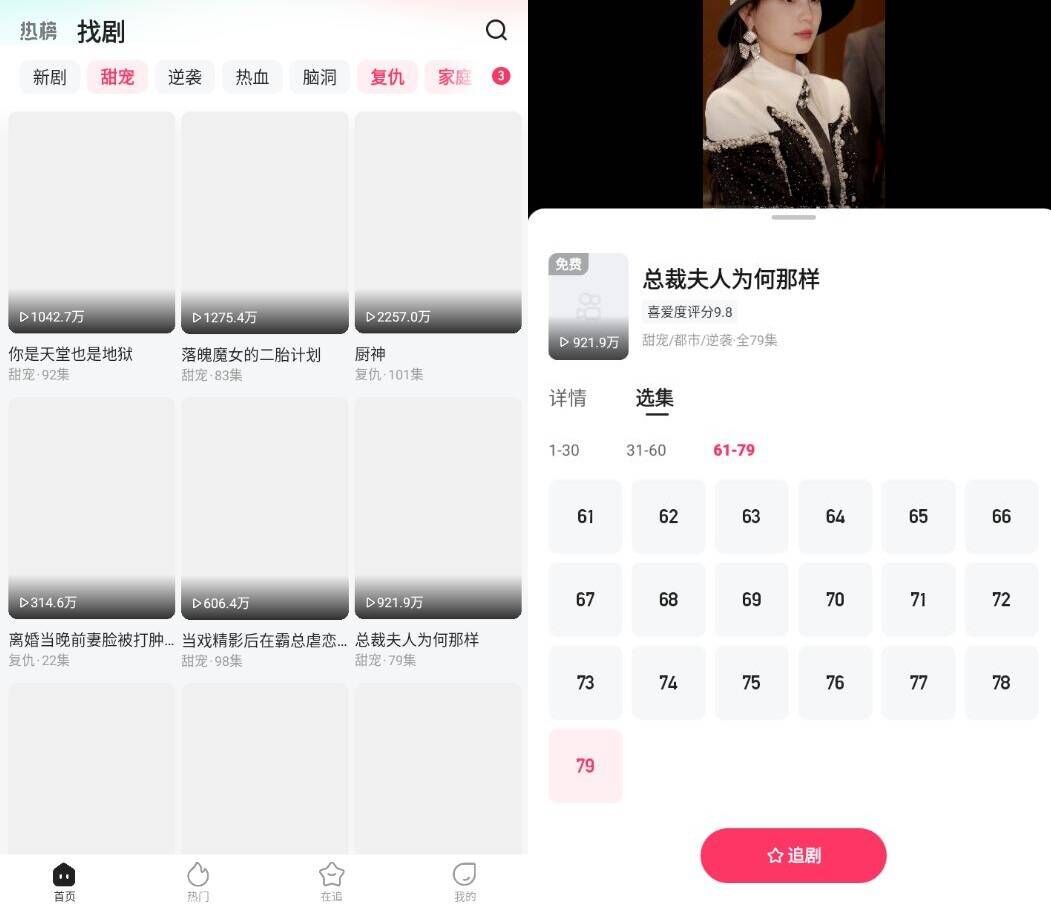This screenshot has width=1051, height=922.
Task: Select the 逆袭 filter chip
Action: click(185, 77)
